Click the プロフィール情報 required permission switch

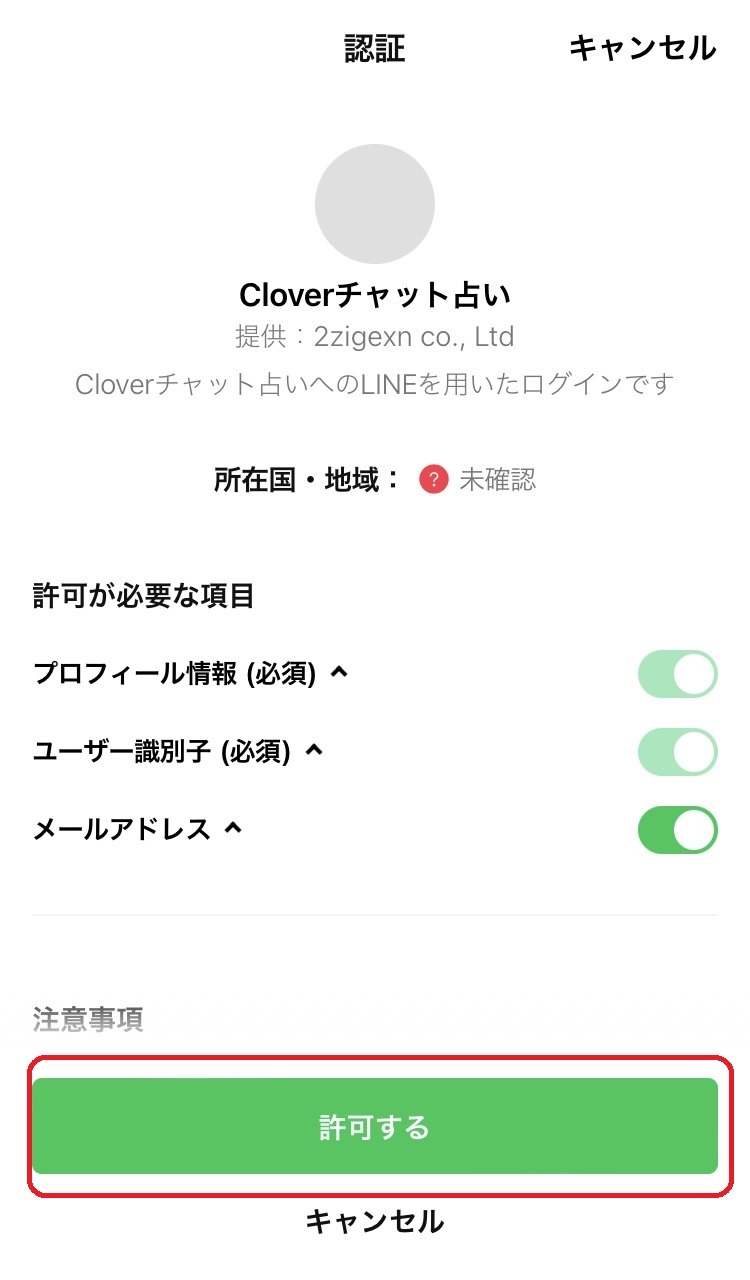point(677,673)
